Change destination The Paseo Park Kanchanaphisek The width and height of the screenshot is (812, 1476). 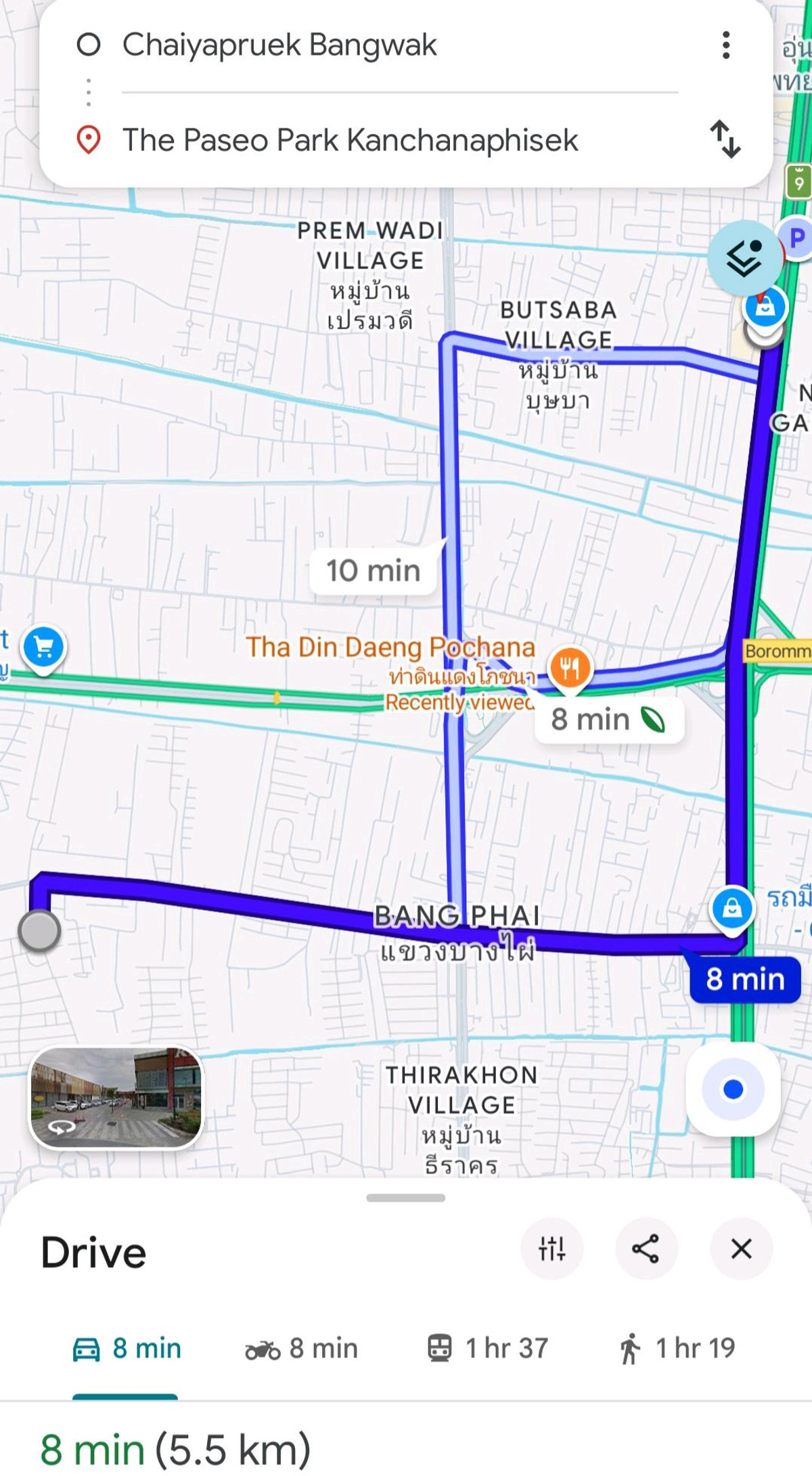[350, 140]
